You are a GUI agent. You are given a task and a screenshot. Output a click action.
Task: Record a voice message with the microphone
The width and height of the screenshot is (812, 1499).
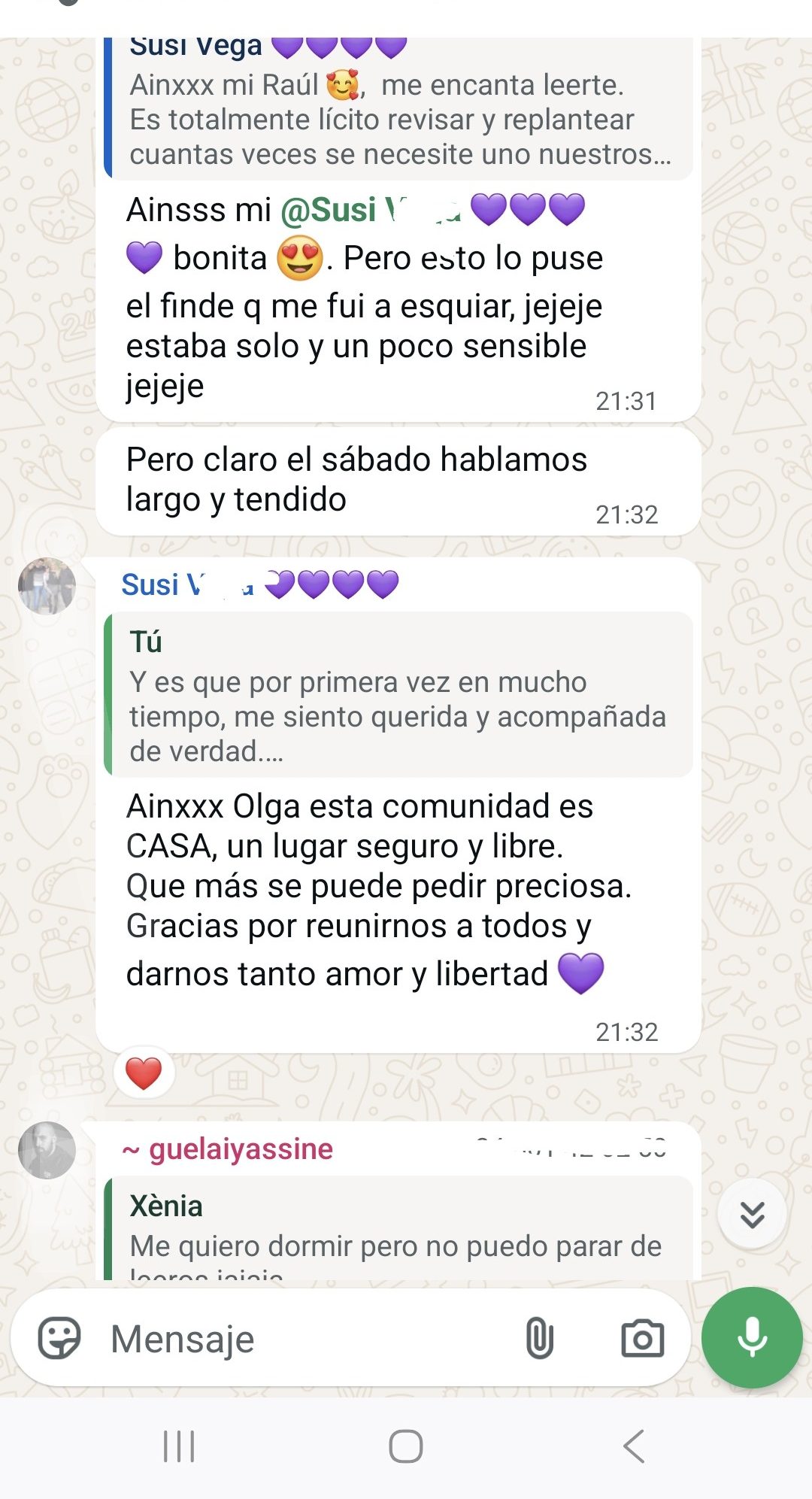coord(752,1337)
